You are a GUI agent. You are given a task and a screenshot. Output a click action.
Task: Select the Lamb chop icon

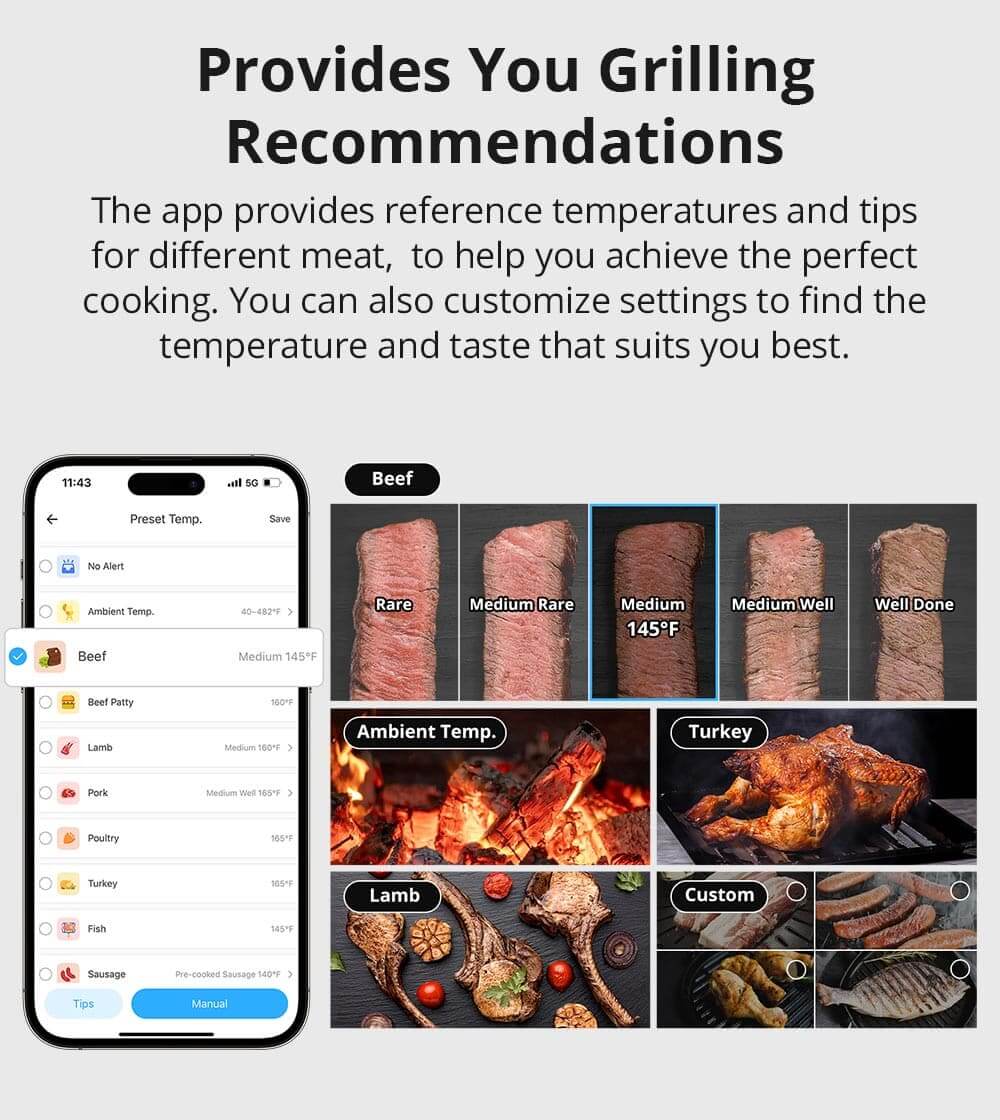pos(68,747)
